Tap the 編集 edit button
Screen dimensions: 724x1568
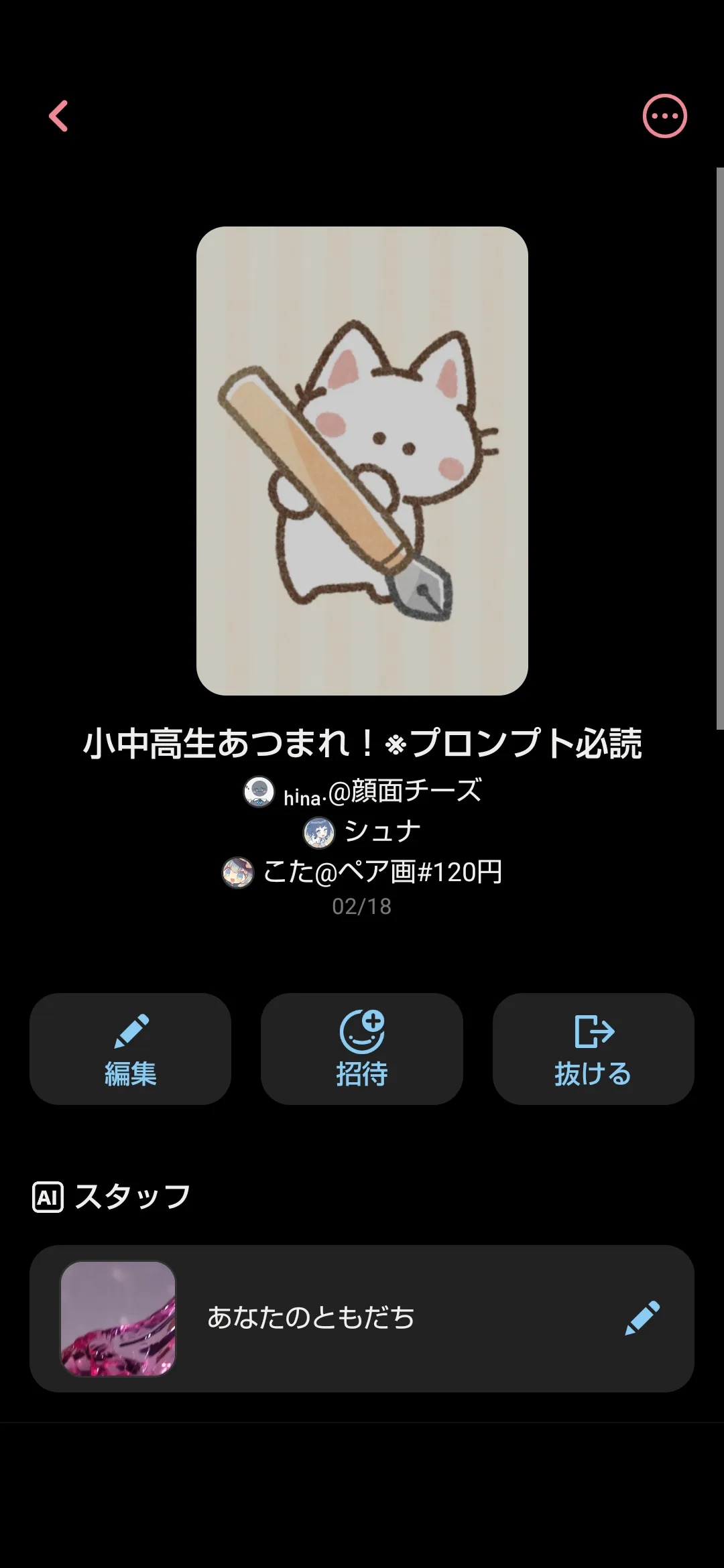point(130,1049)
